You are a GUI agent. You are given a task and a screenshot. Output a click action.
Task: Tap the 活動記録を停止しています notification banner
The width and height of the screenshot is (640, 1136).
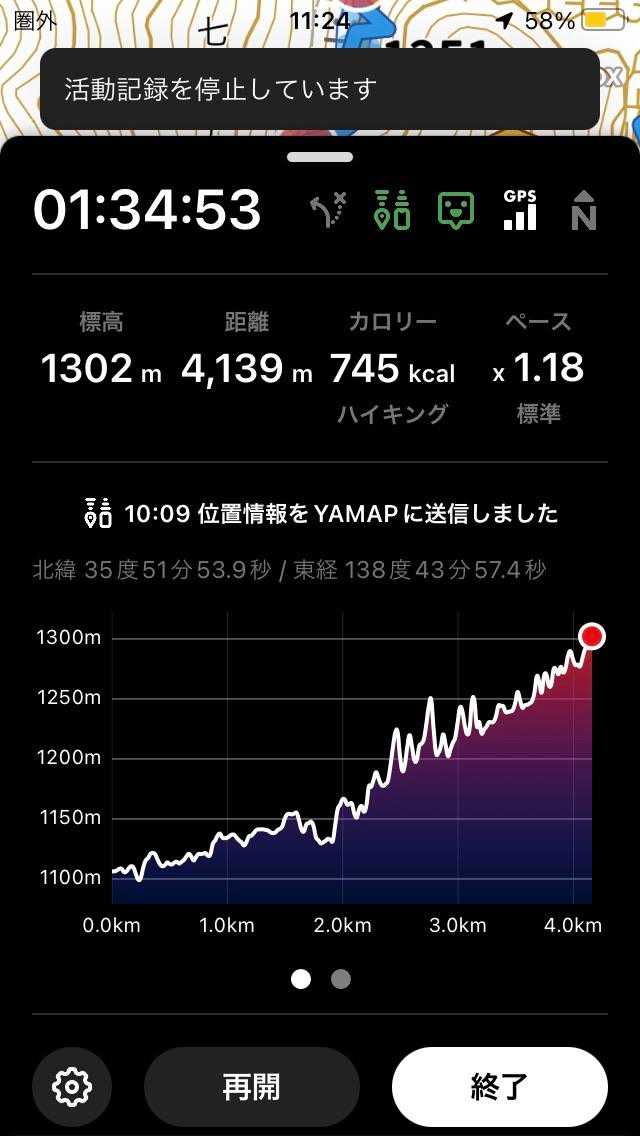(x=320, y=89)
